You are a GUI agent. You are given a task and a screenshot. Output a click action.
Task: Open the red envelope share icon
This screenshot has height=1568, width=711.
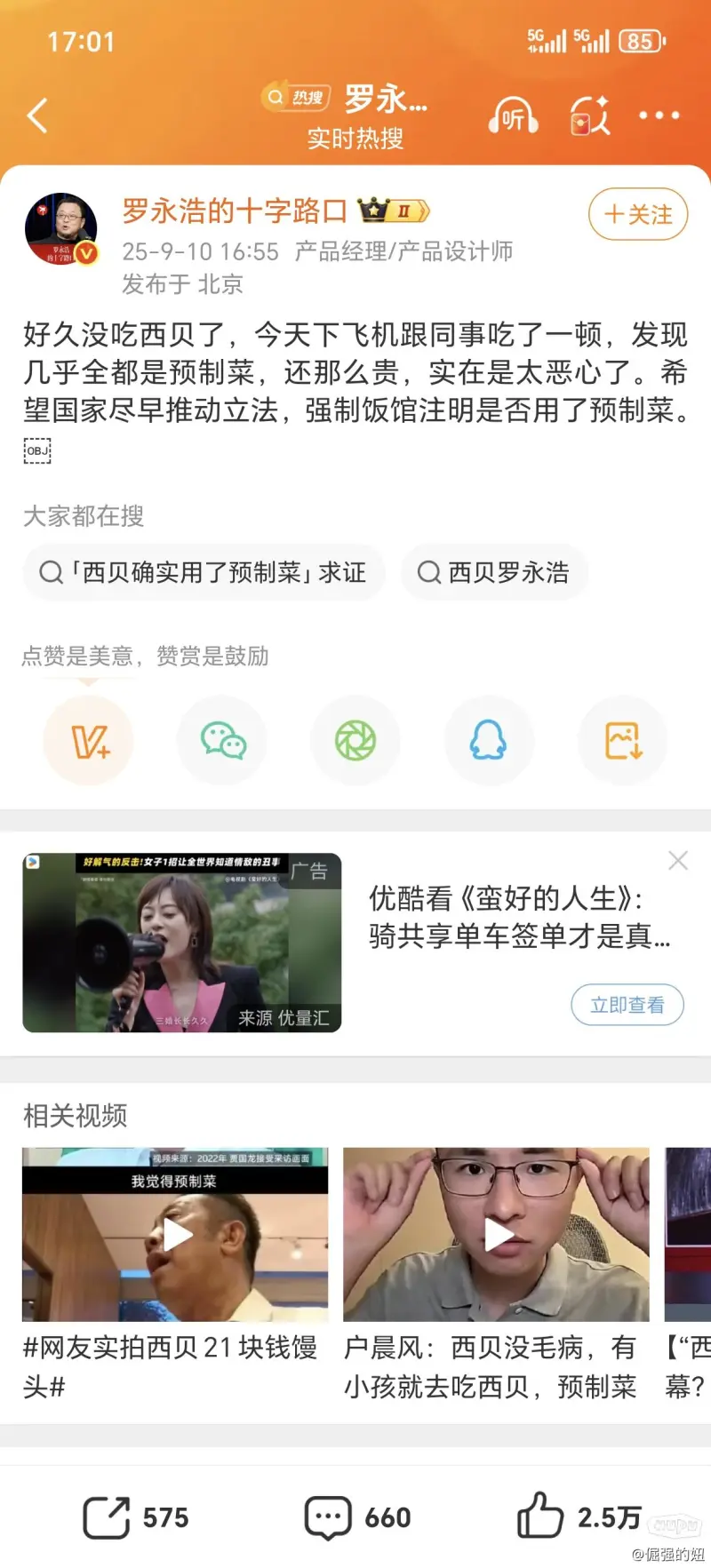click(589, 116)
